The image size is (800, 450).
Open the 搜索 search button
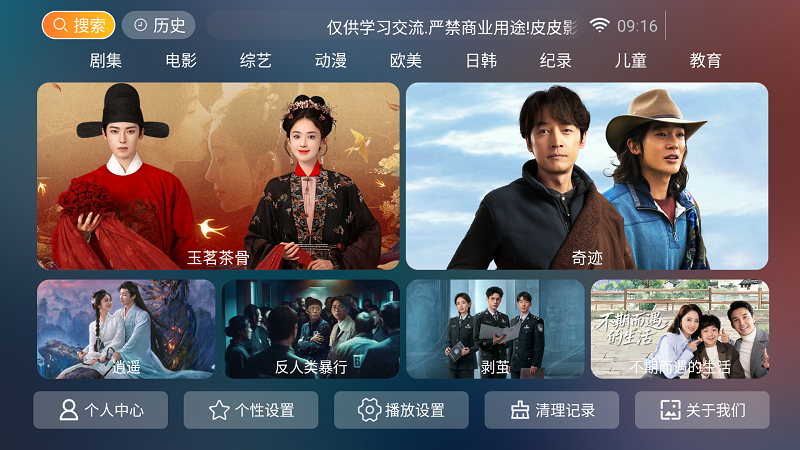(x=78, y=25)
